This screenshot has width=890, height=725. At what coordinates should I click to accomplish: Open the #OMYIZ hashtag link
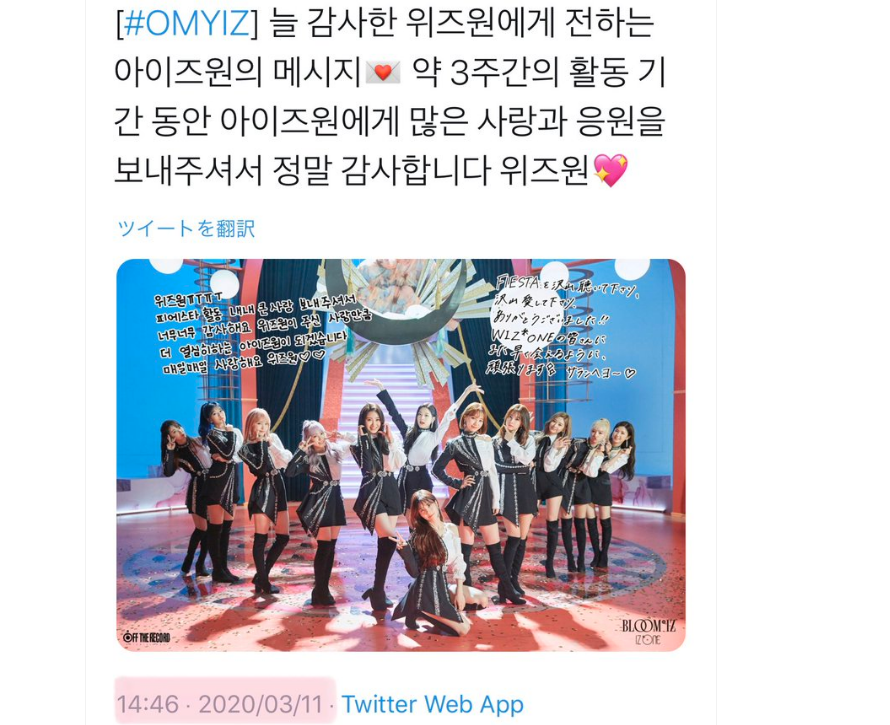pyautogui.click(x=185, y=22)
